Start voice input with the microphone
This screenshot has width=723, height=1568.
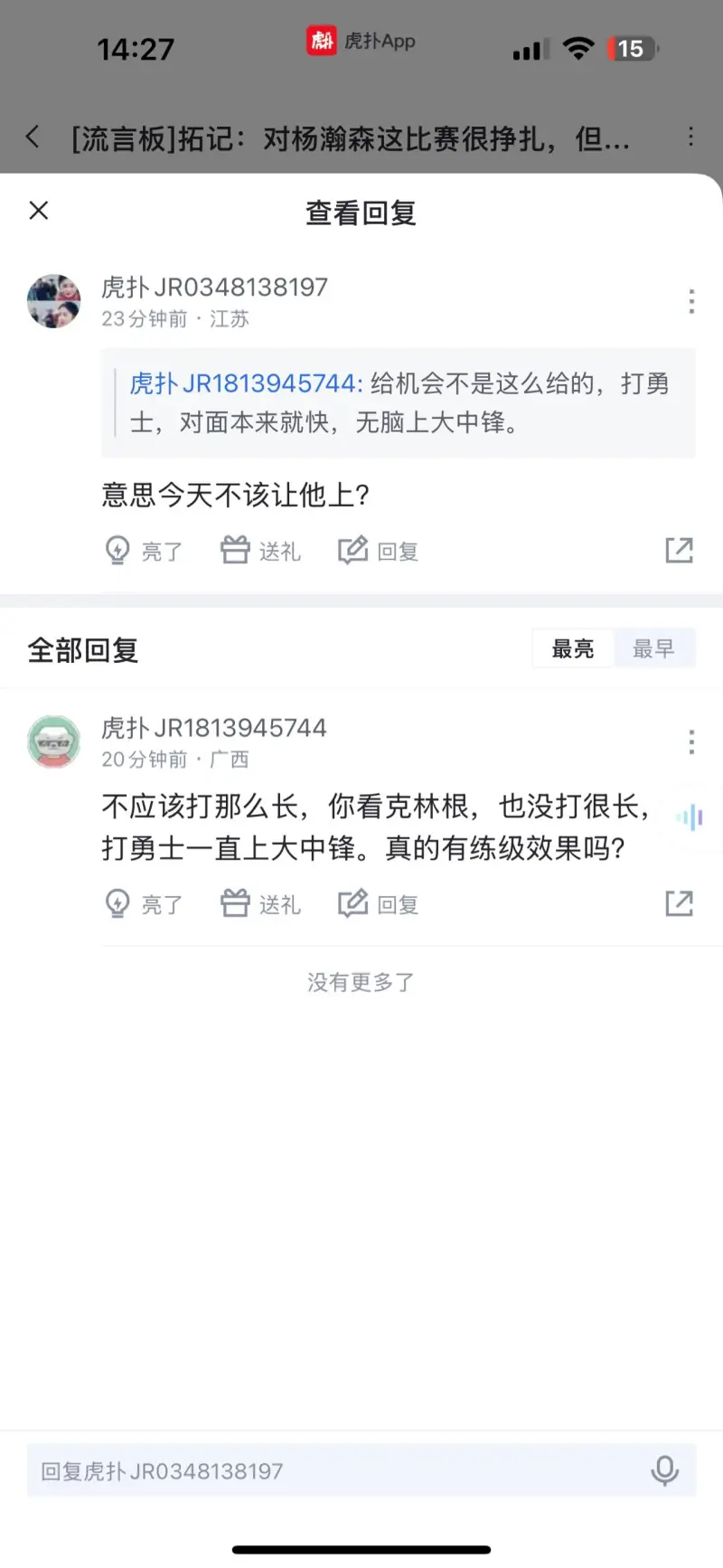pyautogui.click(x=665, y=1471)
